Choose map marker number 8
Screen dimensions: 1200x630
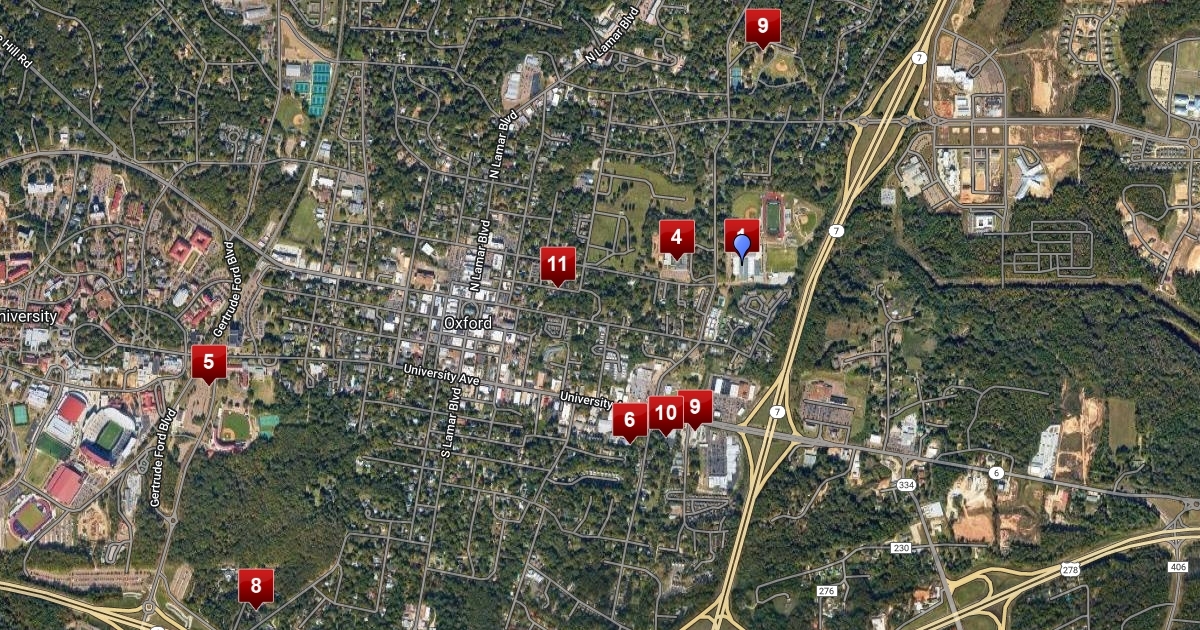click(256, 586)
